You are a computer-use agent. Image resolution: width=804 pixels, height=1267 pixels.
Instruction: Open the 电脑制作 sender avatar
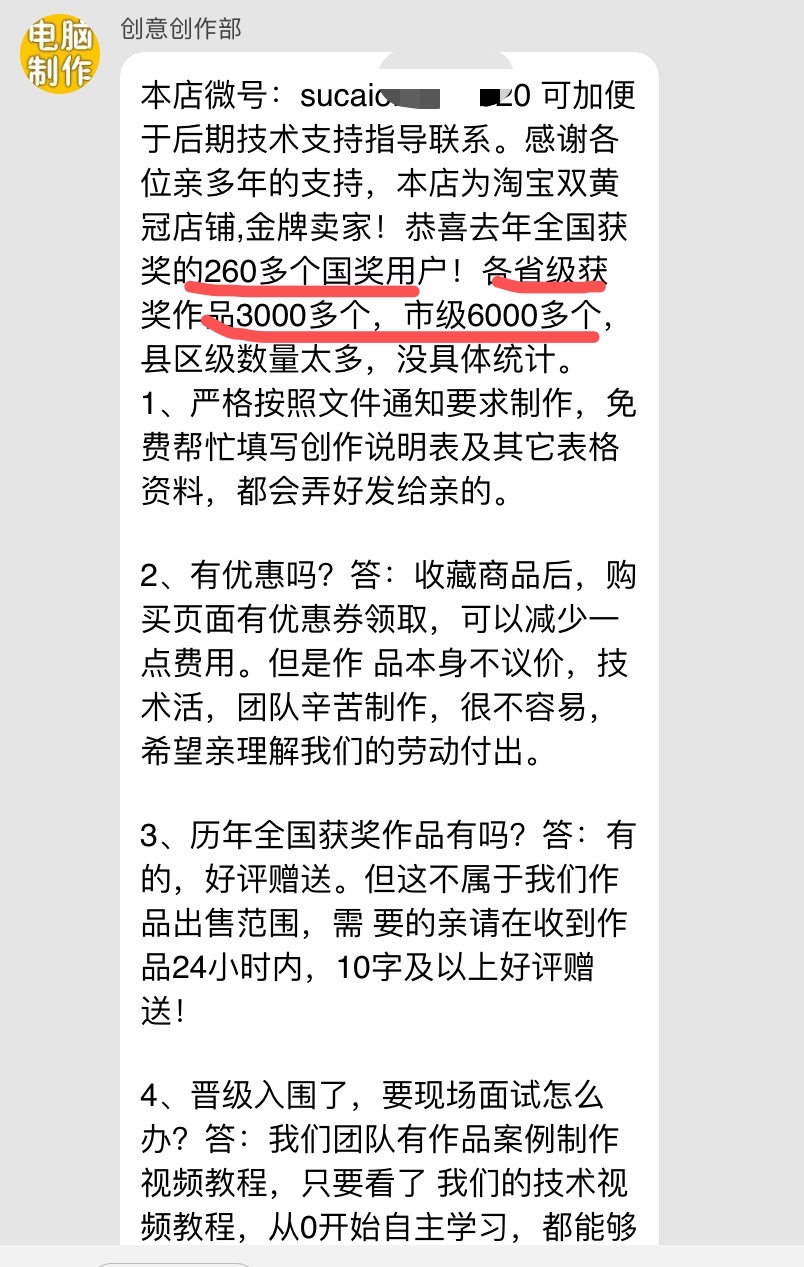click(61, 54)
